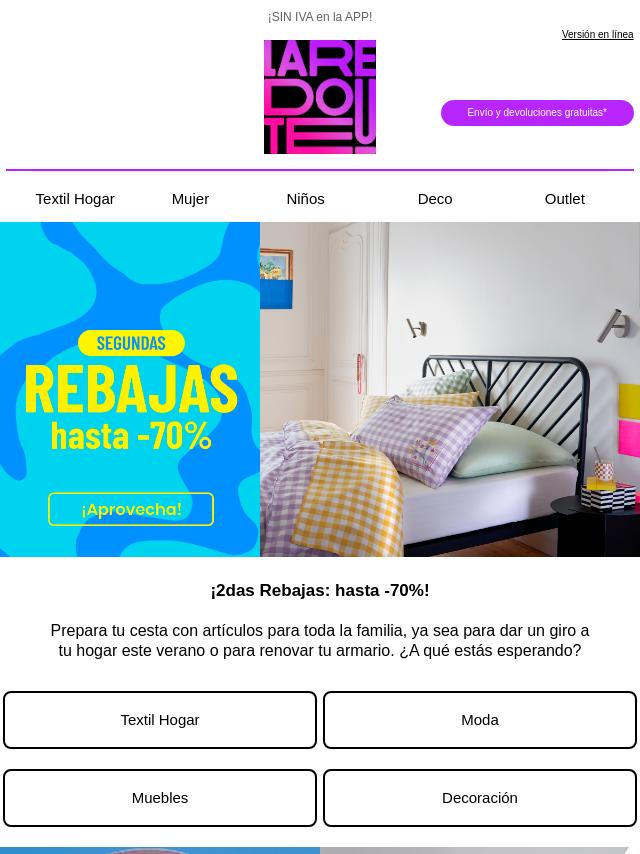
Task: Open the Versión en línea link
Action: coord(597,35)
